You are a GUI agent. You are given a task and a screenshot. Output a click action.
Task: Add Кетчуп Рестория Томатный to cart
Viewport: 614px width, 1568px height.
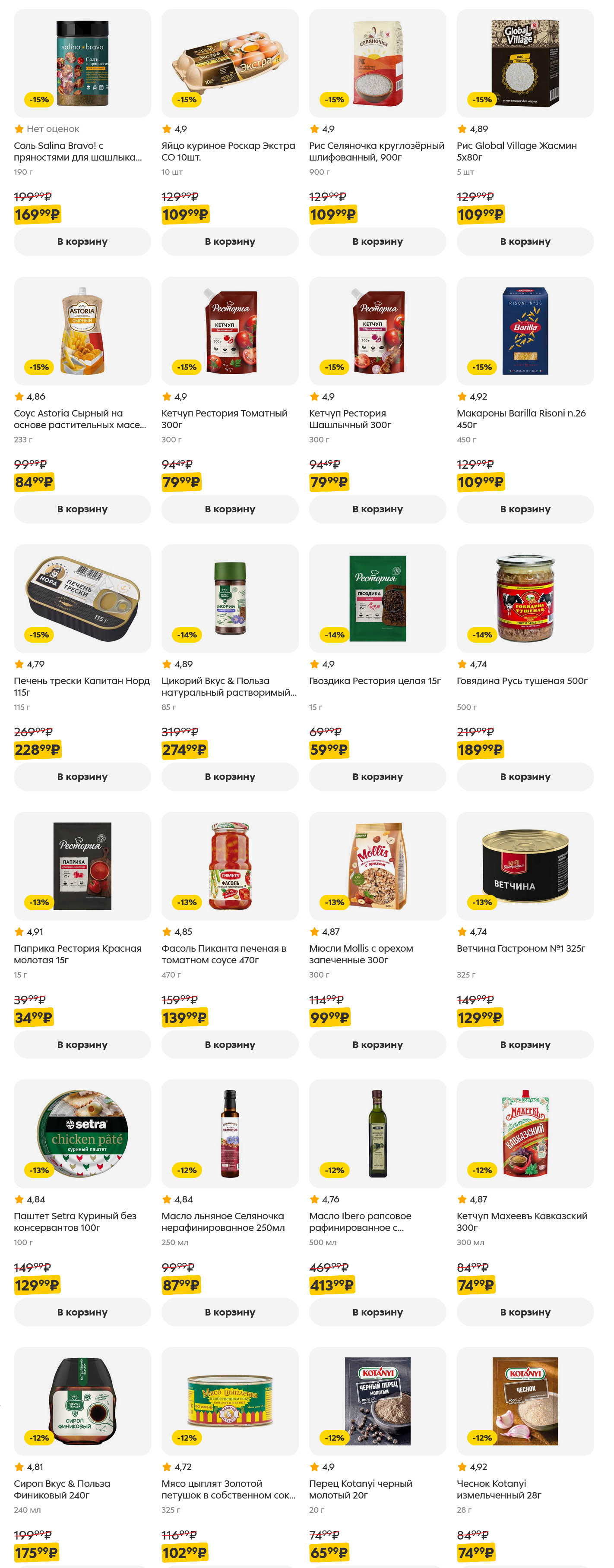point(230,509)
